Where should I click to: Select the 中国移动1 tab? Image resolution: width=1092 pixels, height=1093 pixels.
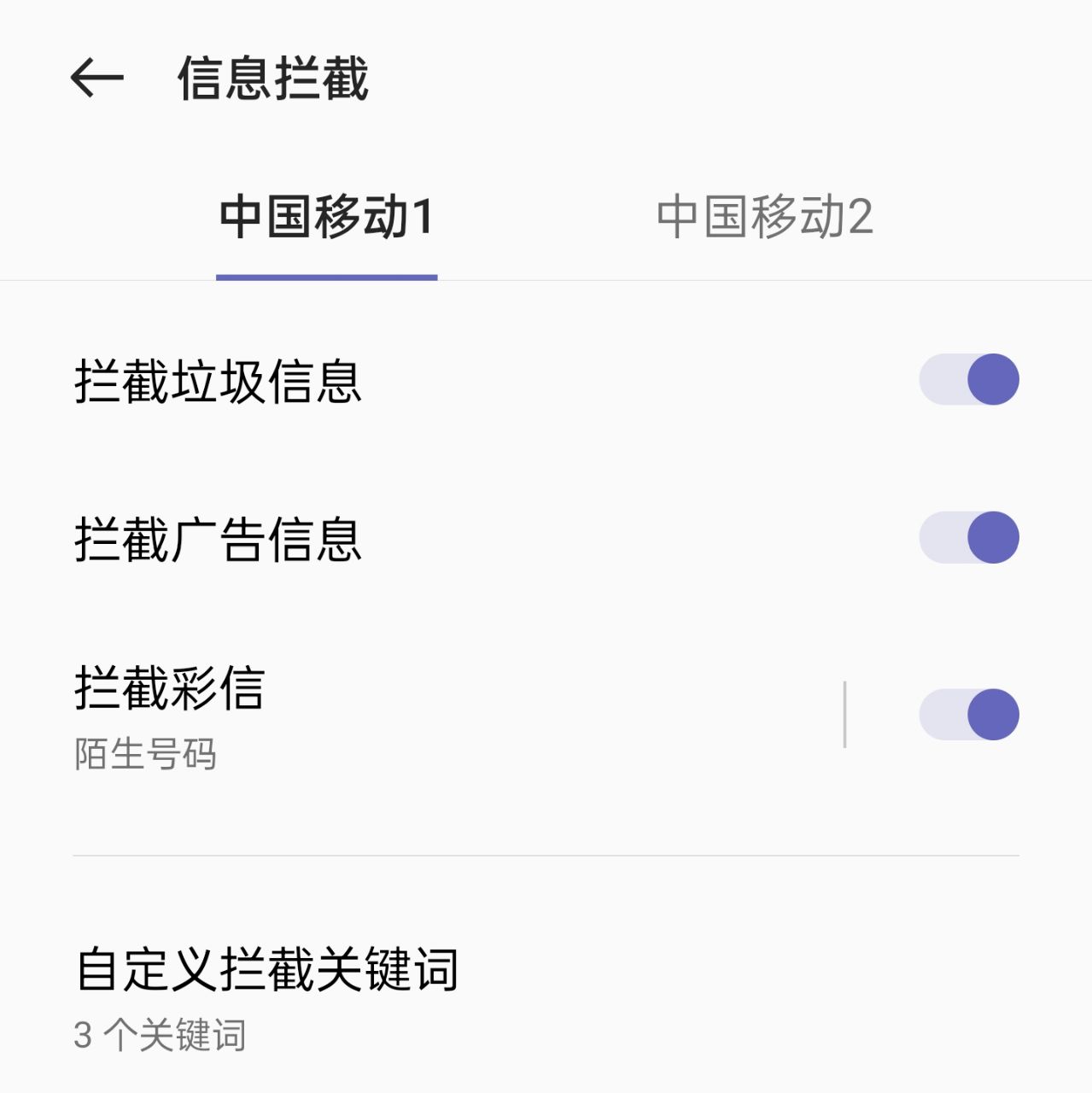tap(327, 217)
